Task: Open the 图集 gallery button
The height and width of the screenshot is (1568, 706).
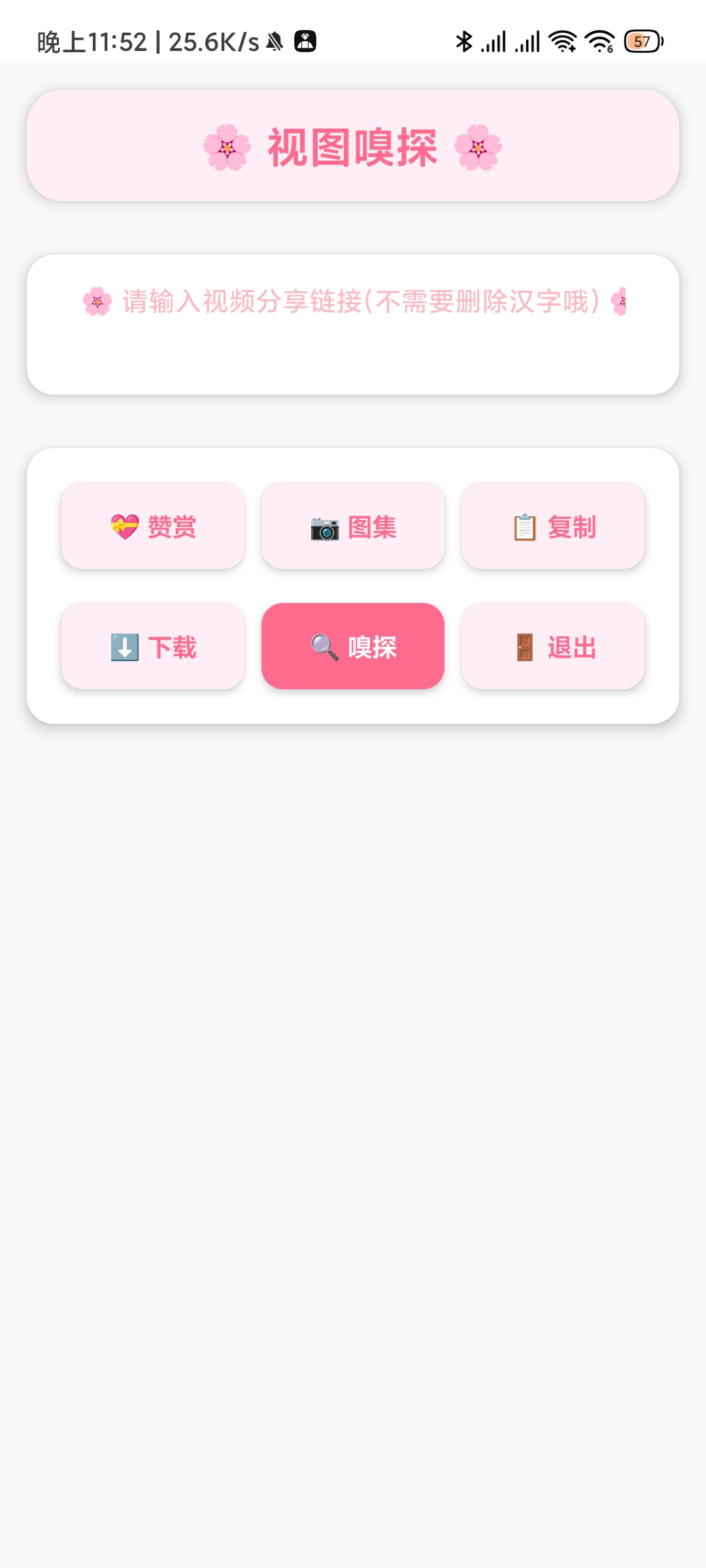Action: click(353, 526)
